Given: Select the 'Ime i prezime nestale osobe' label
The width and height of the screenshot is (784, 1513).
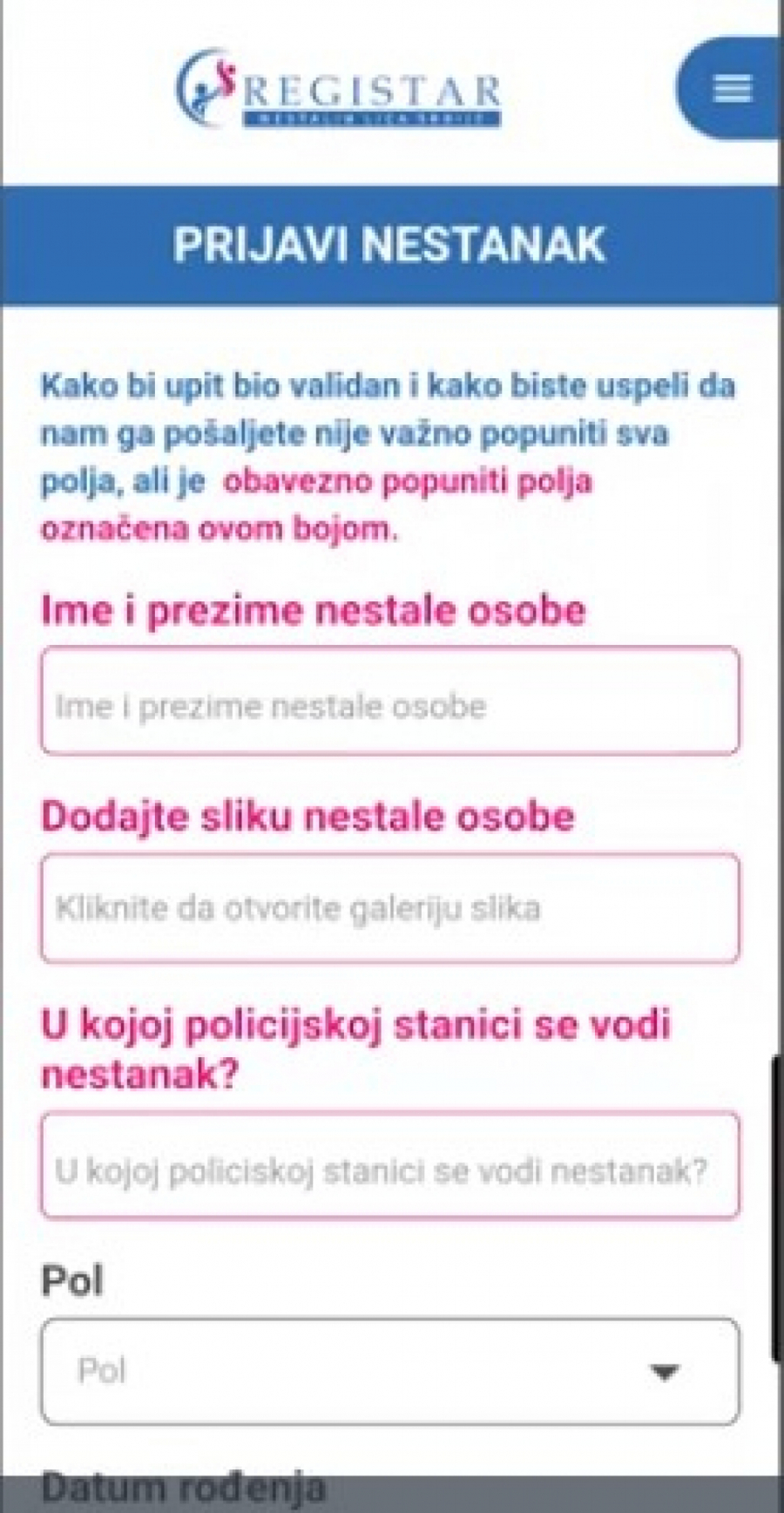Looking at the screenshot, I should 315,610.
